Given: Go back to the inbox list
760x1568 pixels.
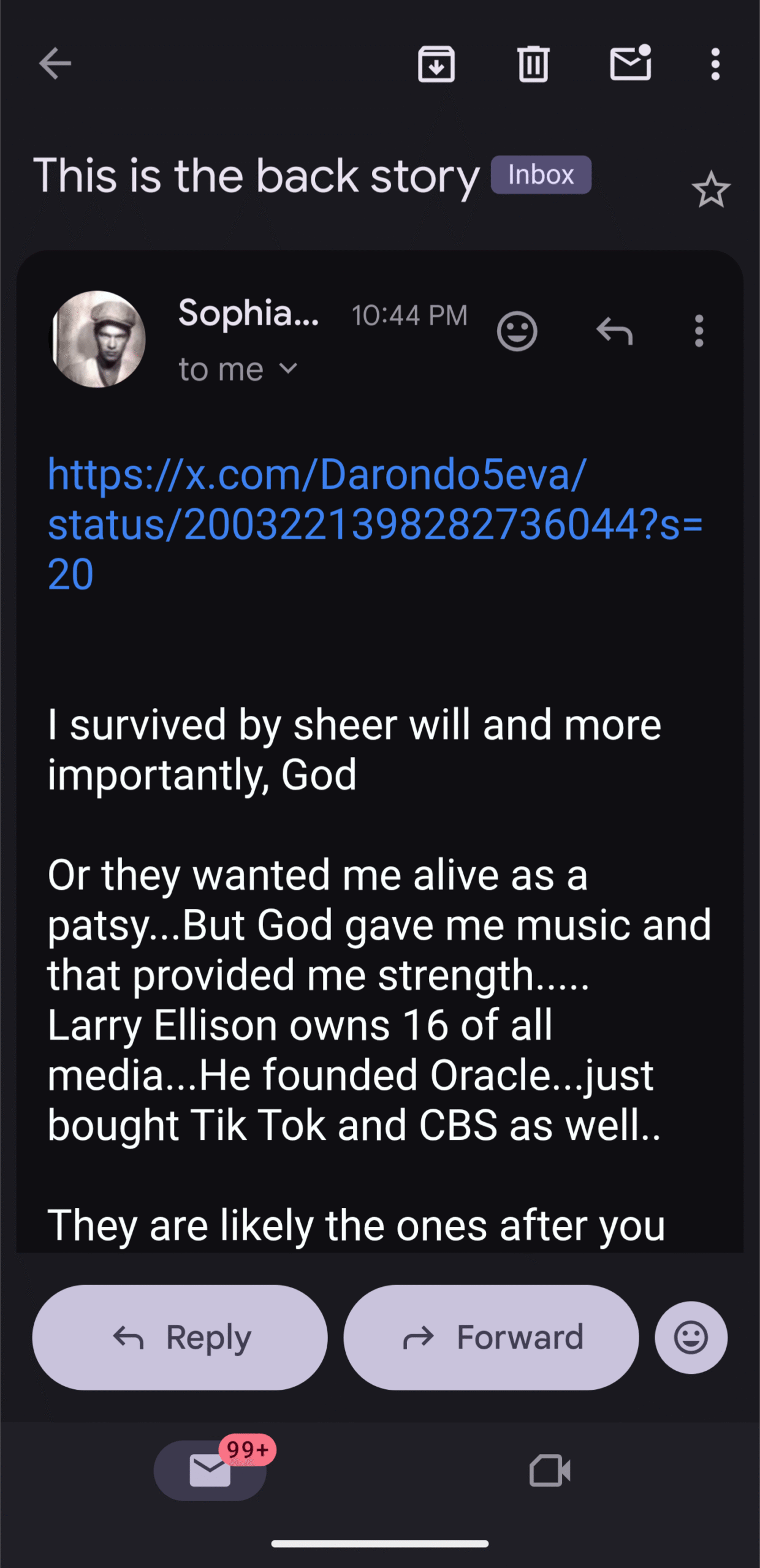Looking at the screenshot, I should coord(55,64).
